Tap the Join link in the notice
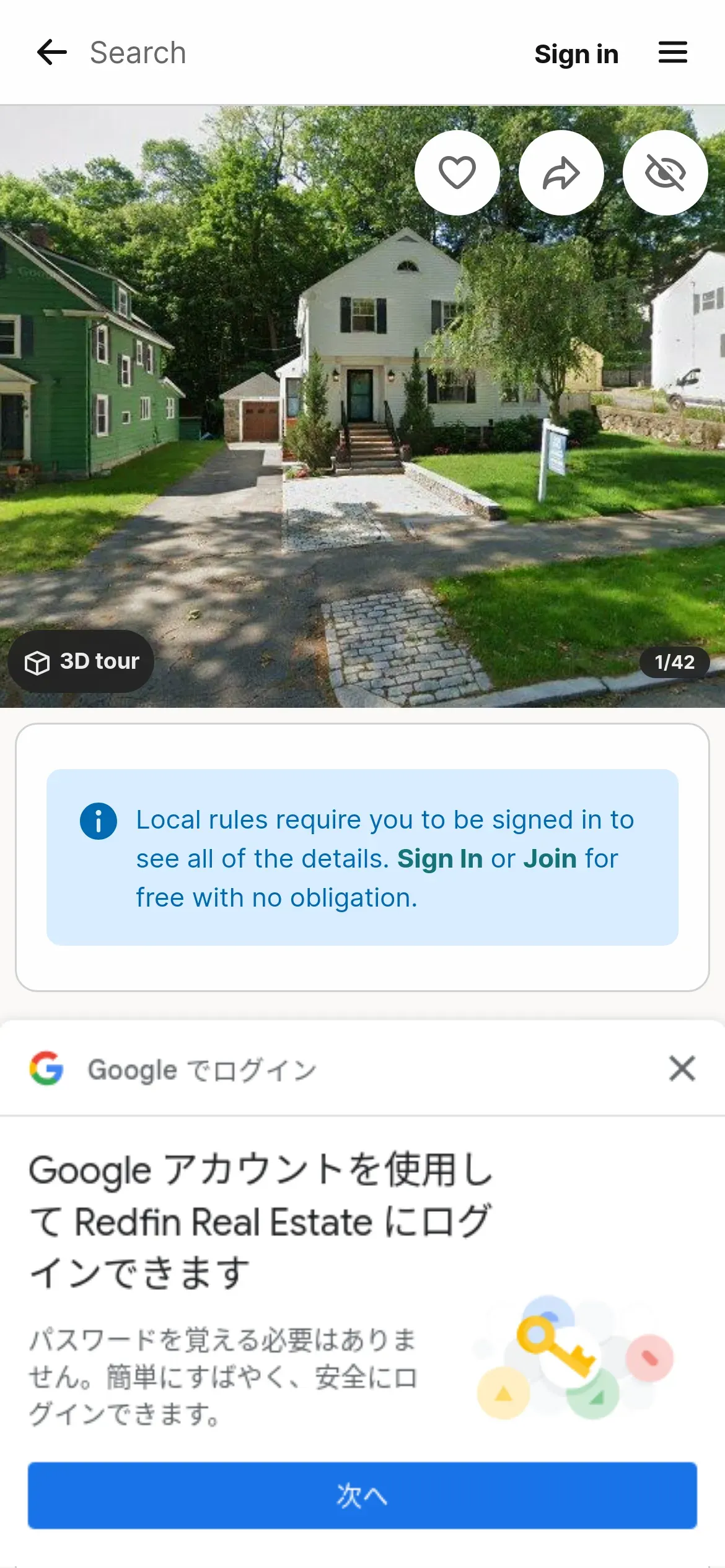This screenshot has width=725, height=1568. (x=550, y=859)
